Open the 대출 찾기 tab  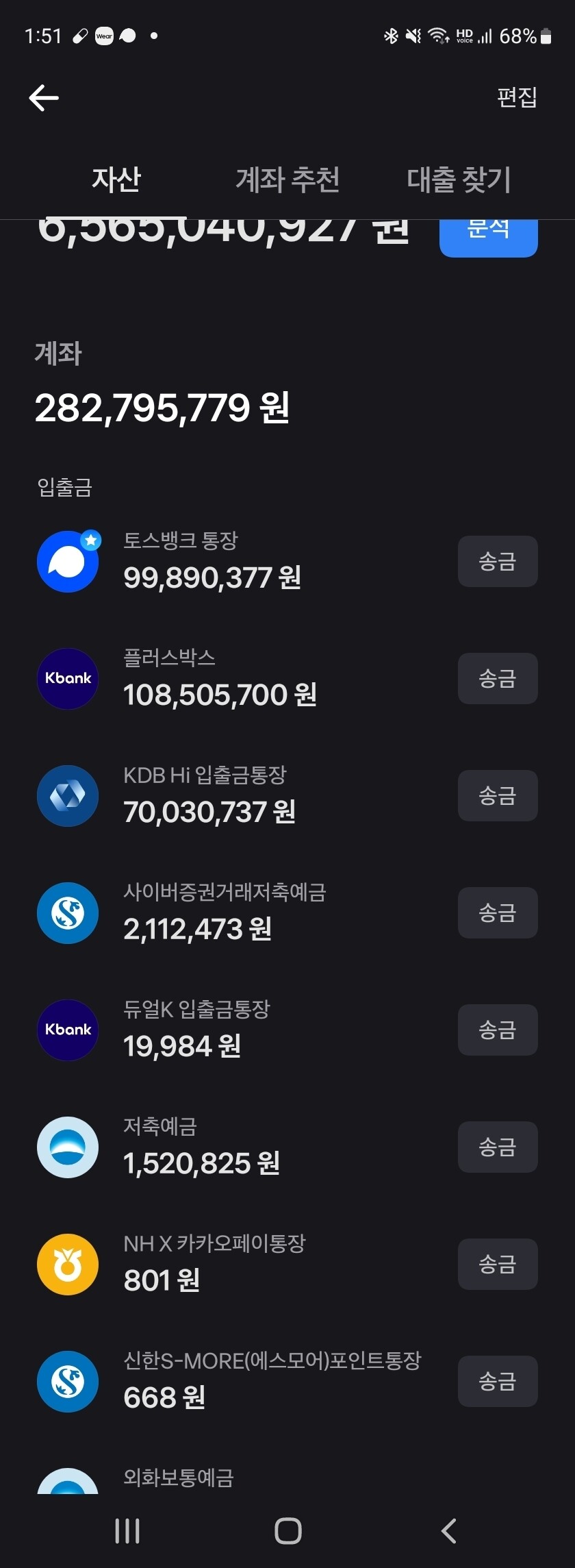[x=458, y=179]
